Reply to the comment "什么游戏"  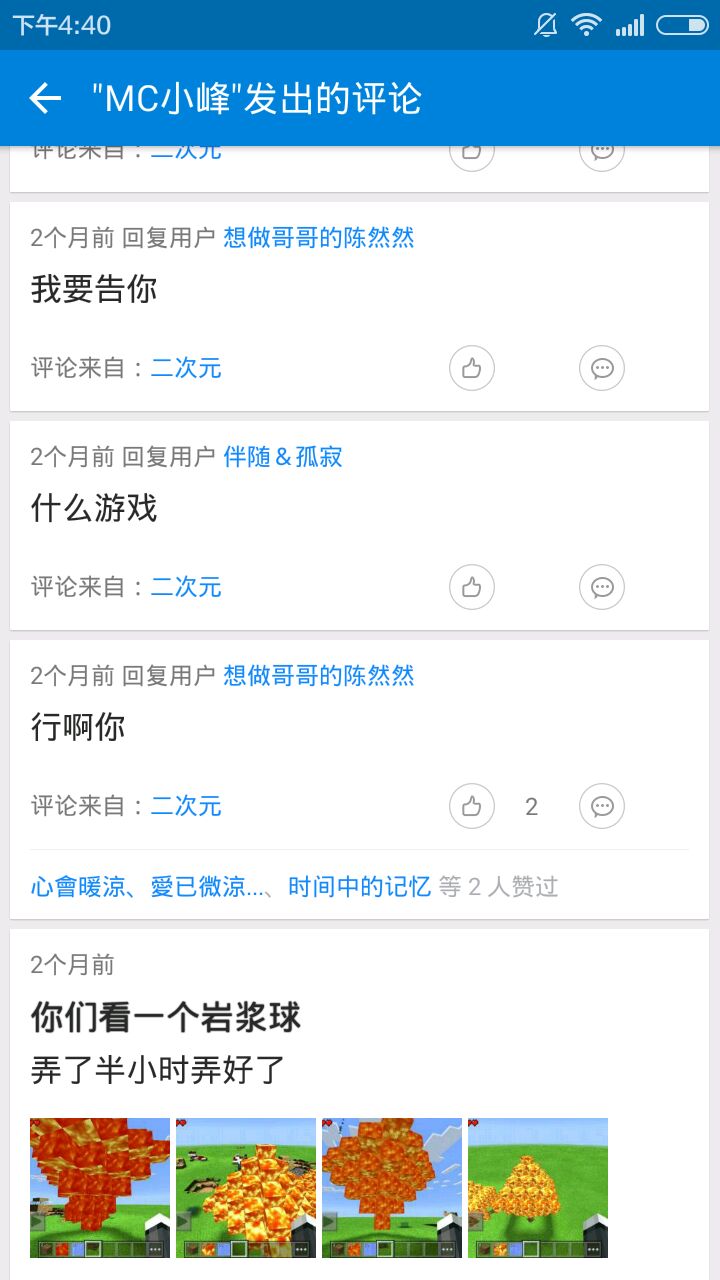coord(602,587)
